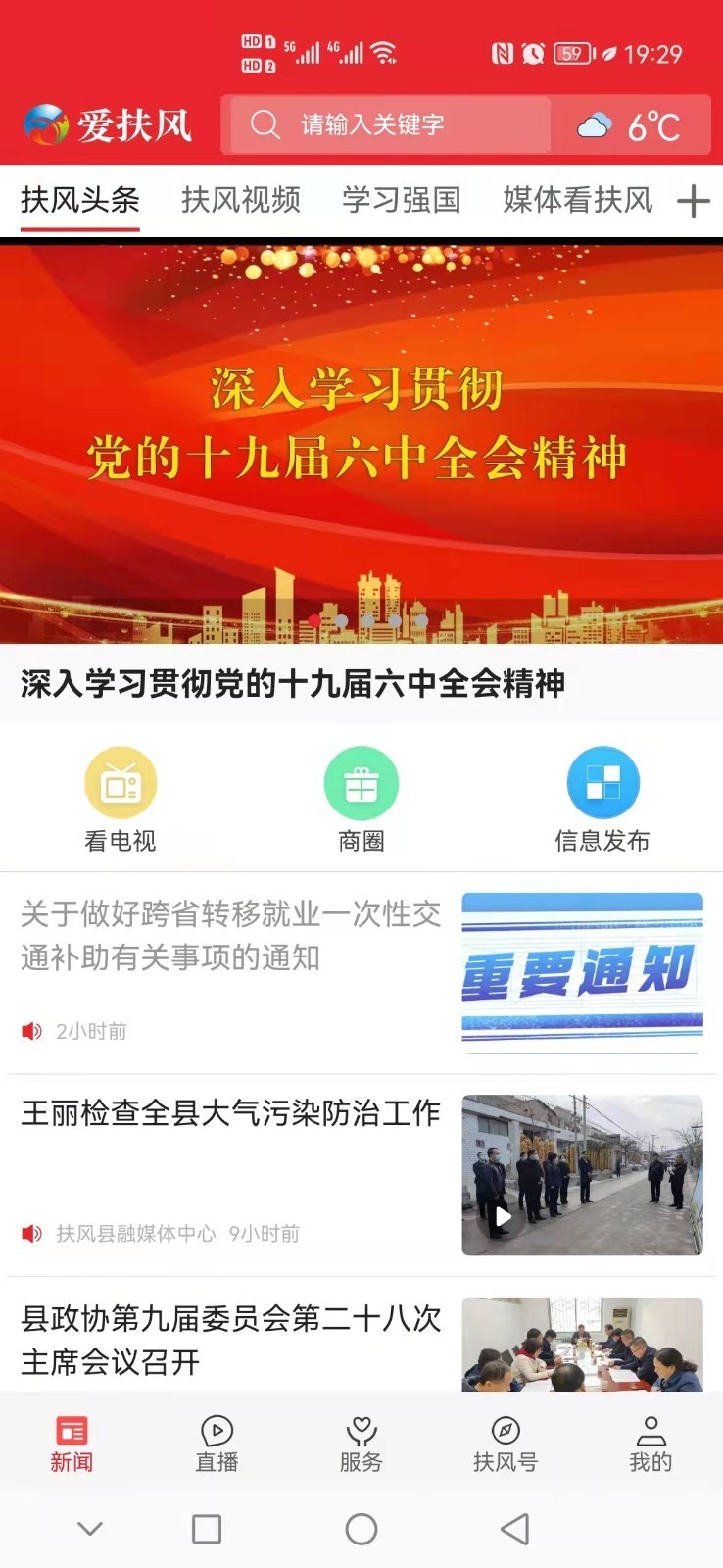Open 看电视 shortcut
This screenshot has width=723, height=1568.
pyautogui.click(x=120, y=798)
